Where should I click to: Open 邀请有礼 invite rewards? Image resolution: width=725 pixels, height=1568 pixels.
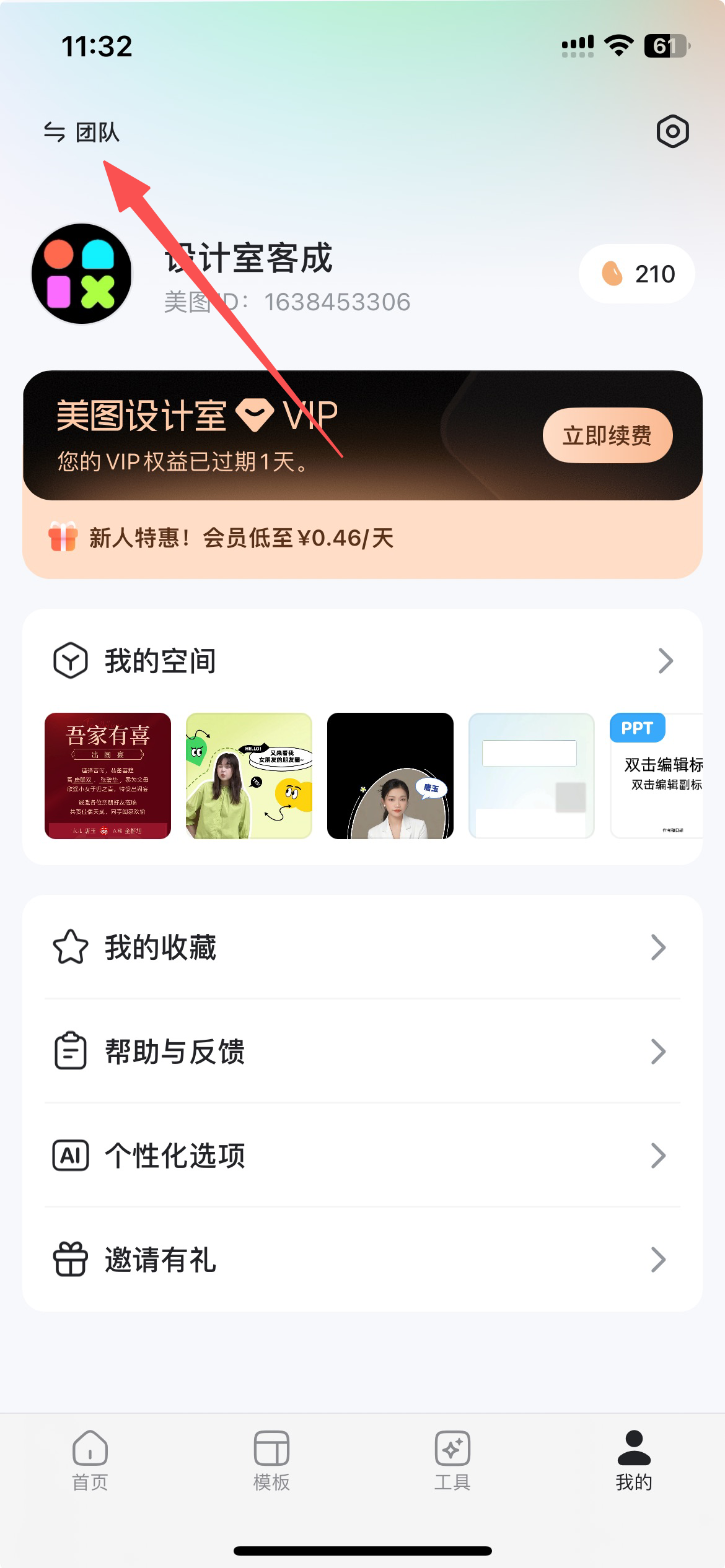[362, 1260]
